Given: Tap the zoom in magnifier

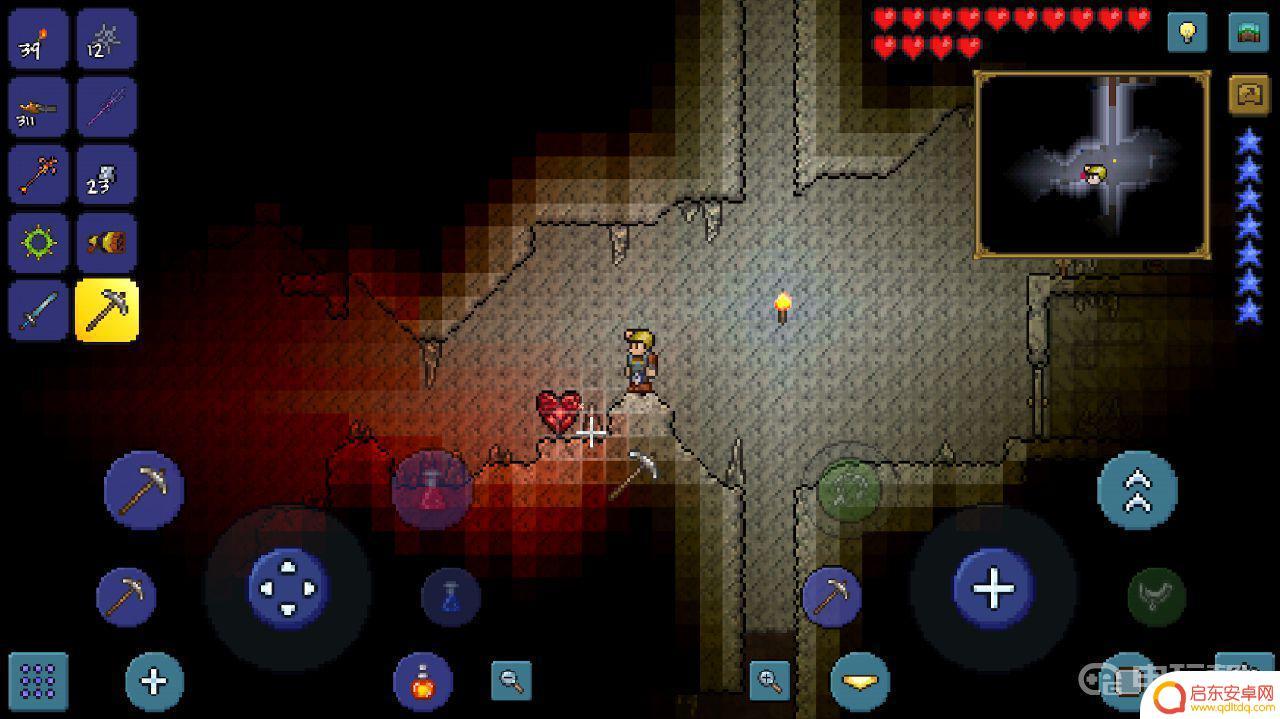Looking at the screenshot, I should point(770,681).
